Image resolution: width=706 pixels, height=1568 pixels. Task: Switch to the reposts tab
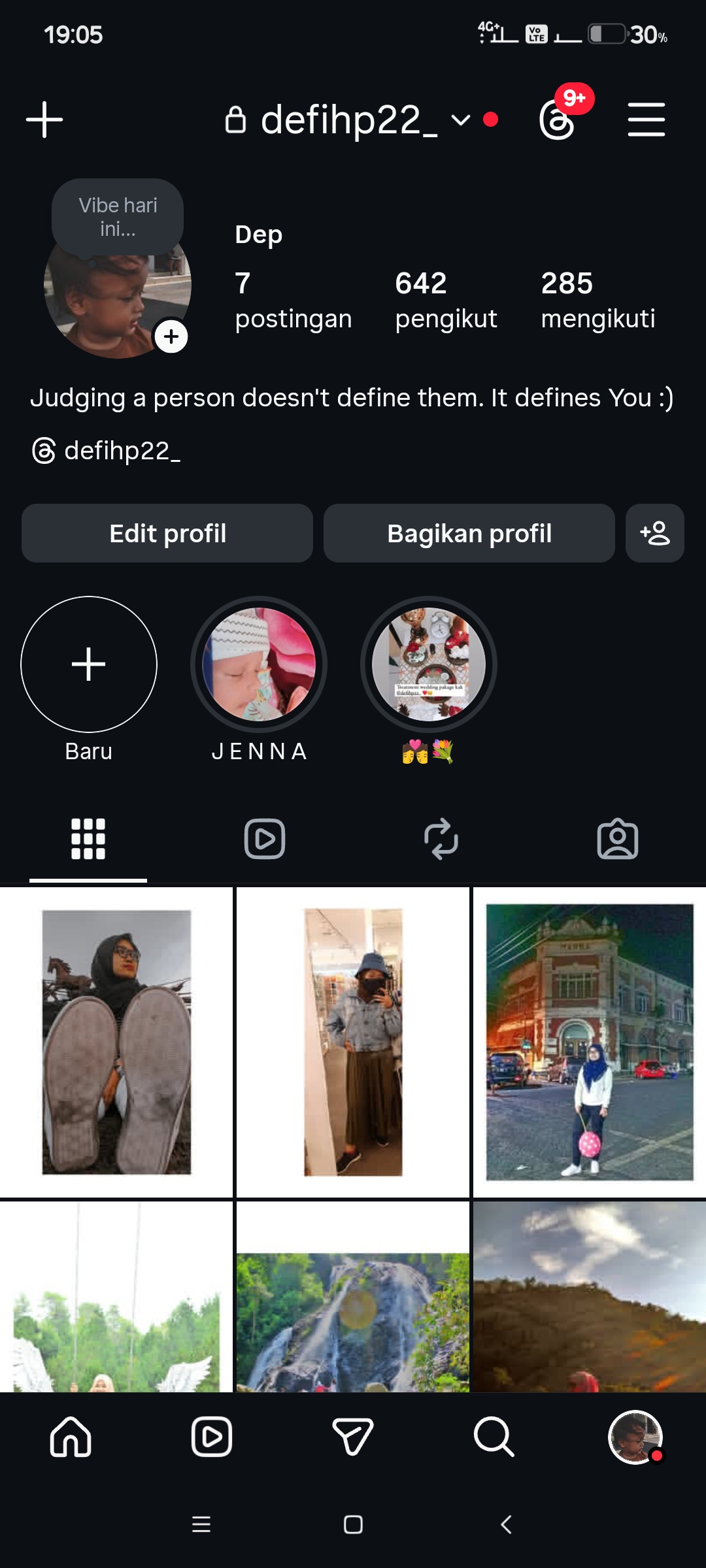click(441, 839)
